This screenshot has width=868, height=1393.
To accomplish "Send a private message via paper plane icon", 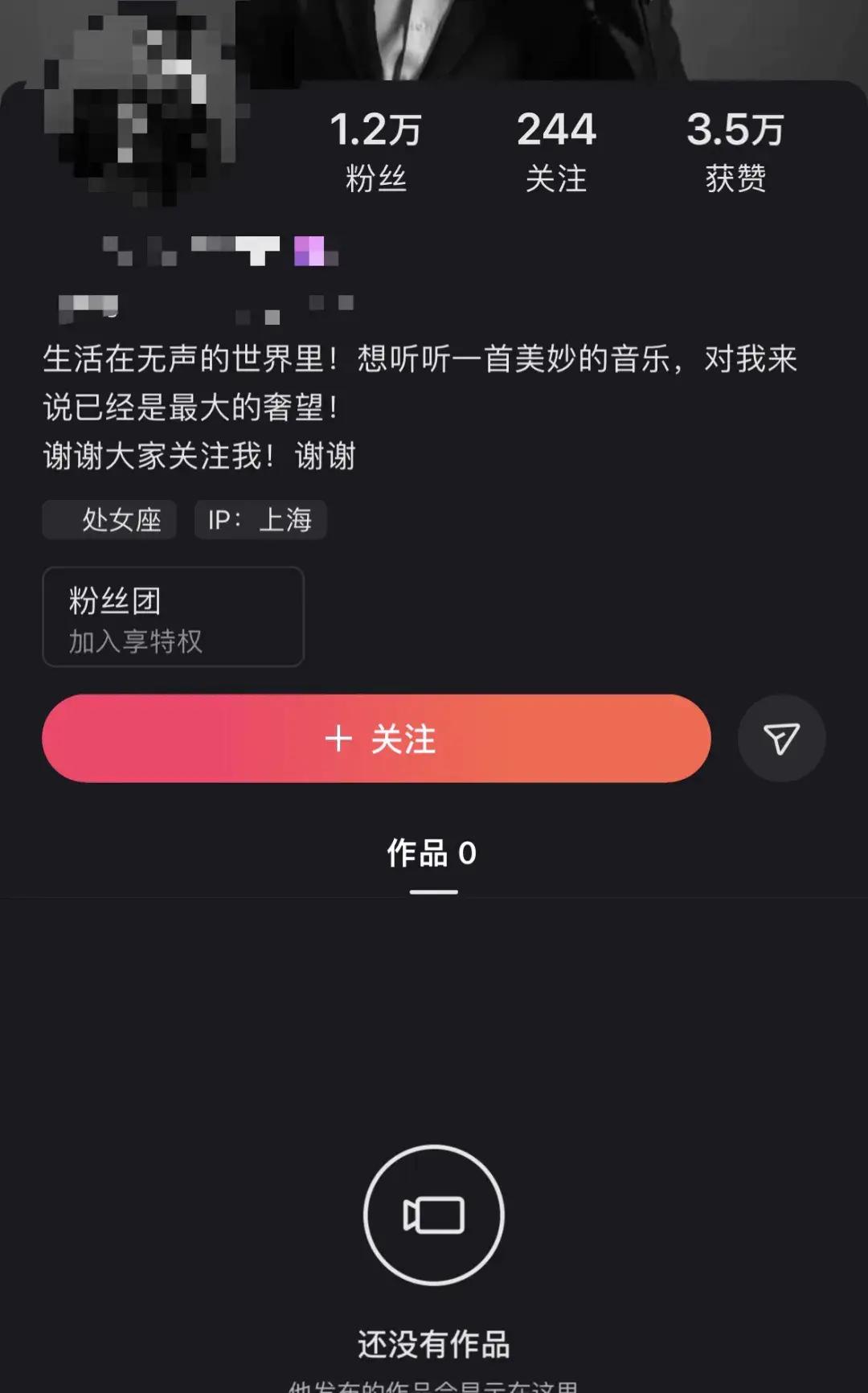I will coord(781,739).
